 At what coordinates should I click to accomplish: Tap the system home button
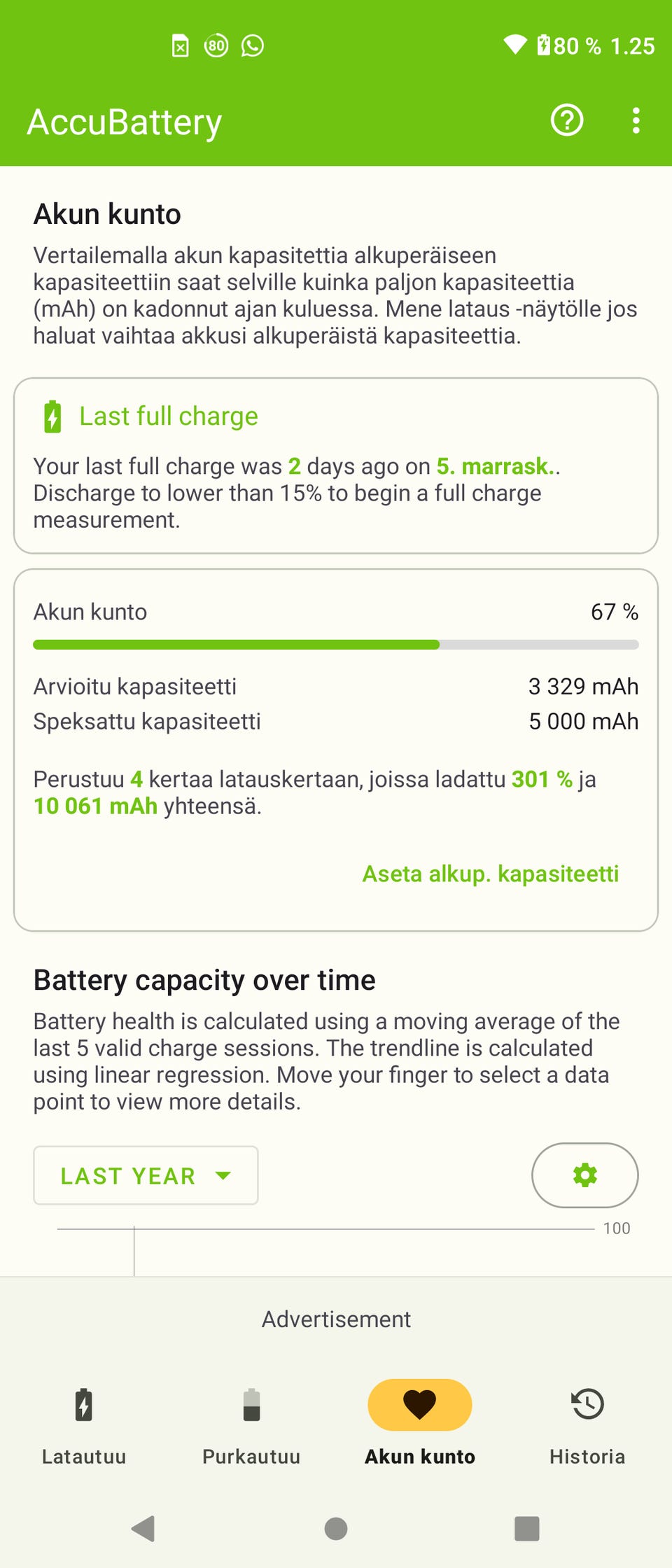336,1529
